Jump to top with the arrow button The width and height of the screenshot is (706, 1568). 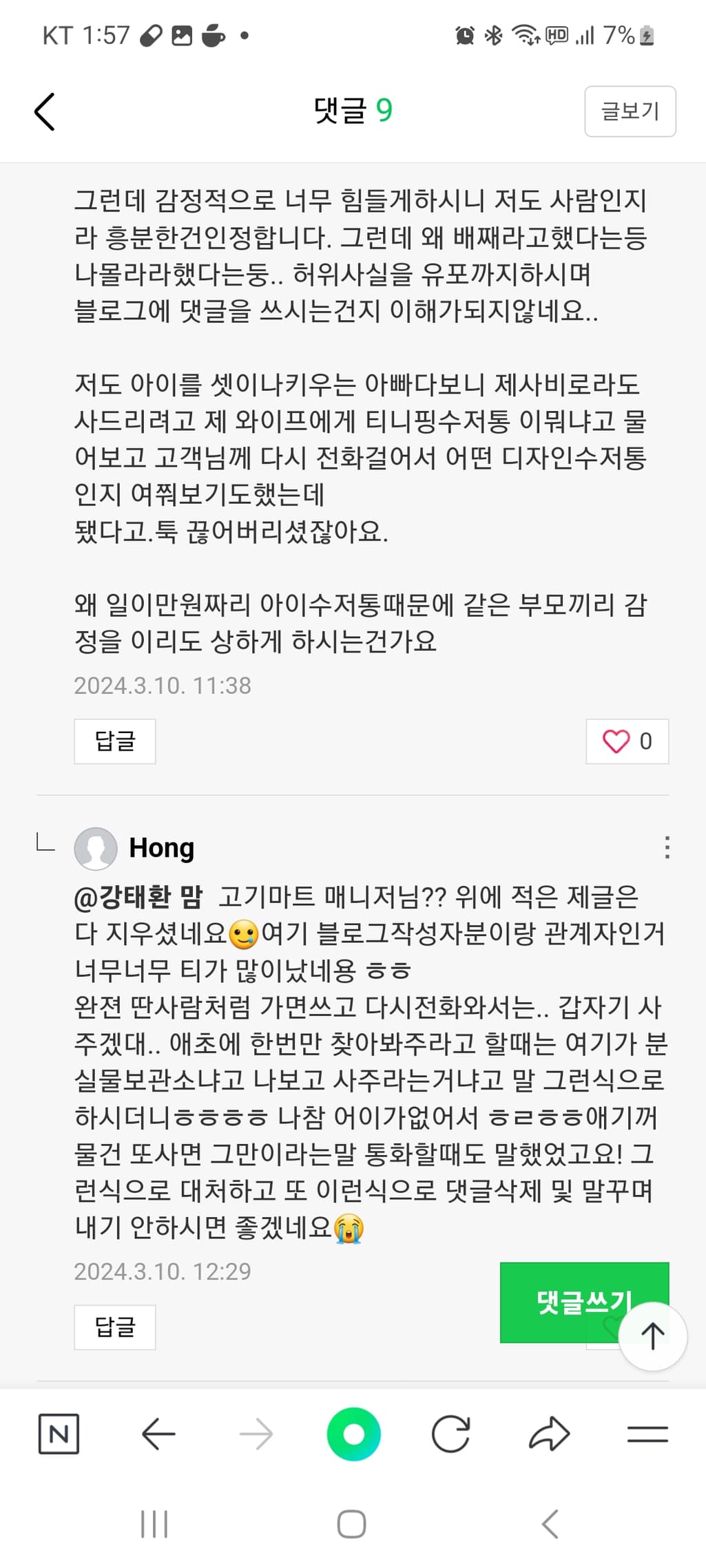[x=652, y=1336]
